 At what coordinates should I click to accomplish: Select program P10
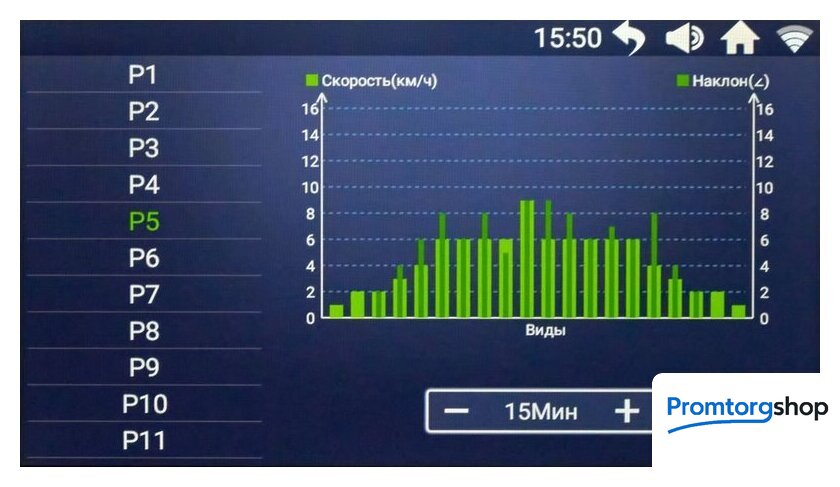pyautogui.click(x=143, y=405)
